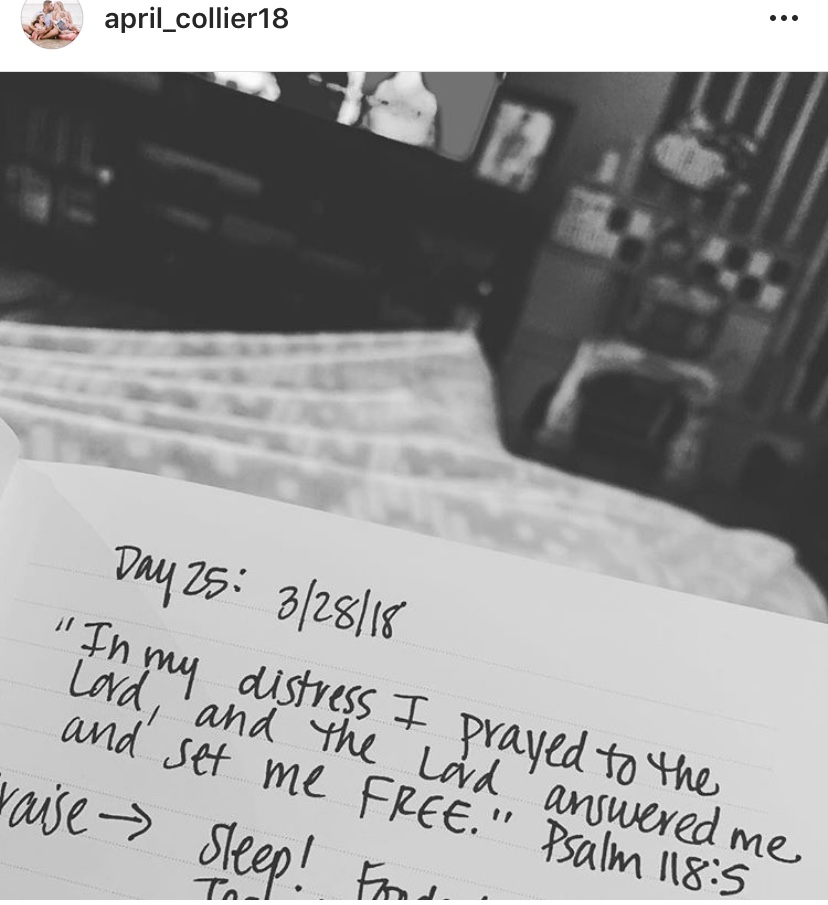This screenshot has height=905, width=828.
Task: Tap the april_collier18 username
Action: [196, 19]
